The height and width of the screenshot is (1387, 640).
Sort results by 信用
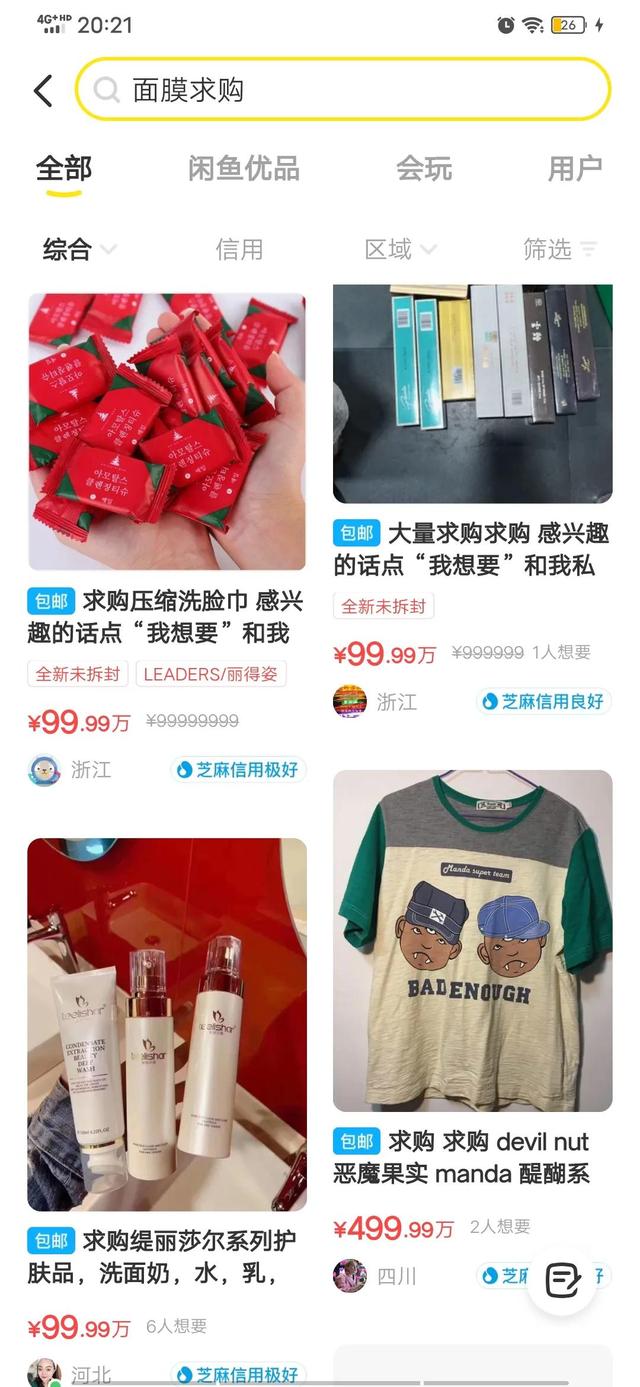click(x=239, y=249)
